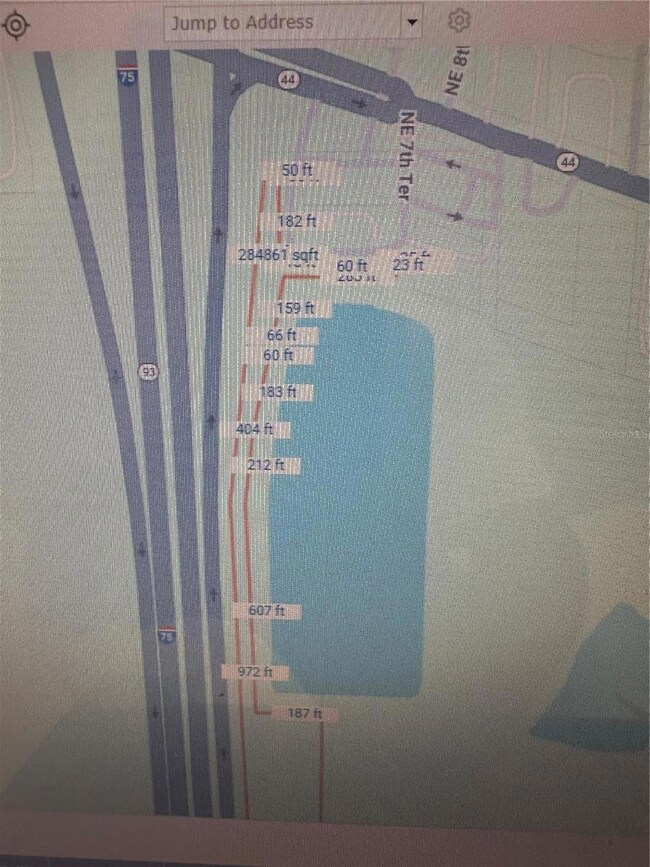Open the map settings gear
The image size is (650, 867).
point(459,20)
